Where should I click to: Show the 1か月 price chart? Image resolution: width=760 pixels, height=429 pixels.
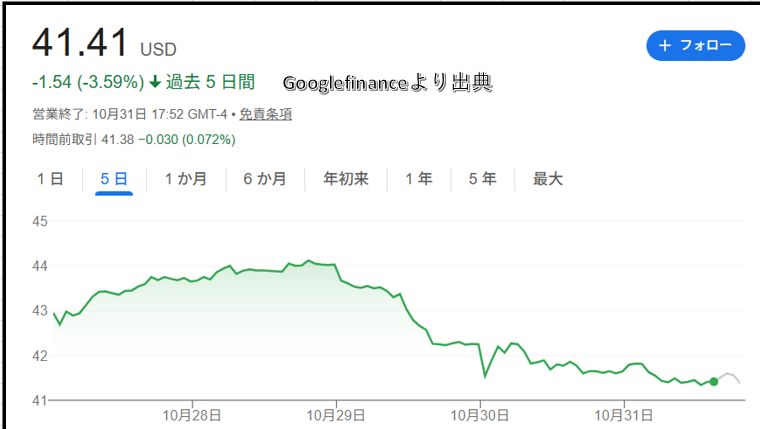[x=186, y=179]
